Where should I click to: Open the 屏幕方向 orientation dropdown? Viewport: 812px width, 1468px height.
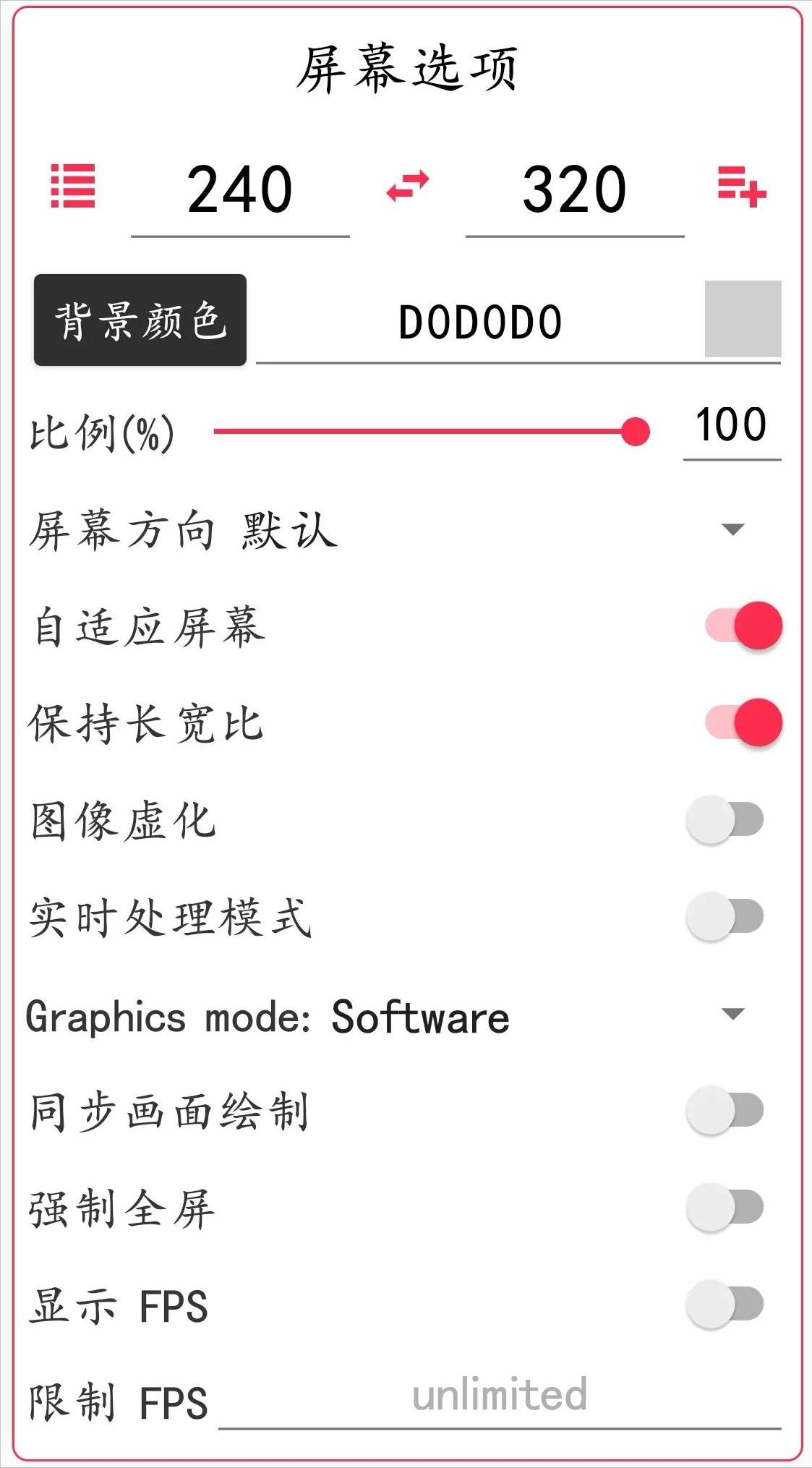click(x=732, y=532)
